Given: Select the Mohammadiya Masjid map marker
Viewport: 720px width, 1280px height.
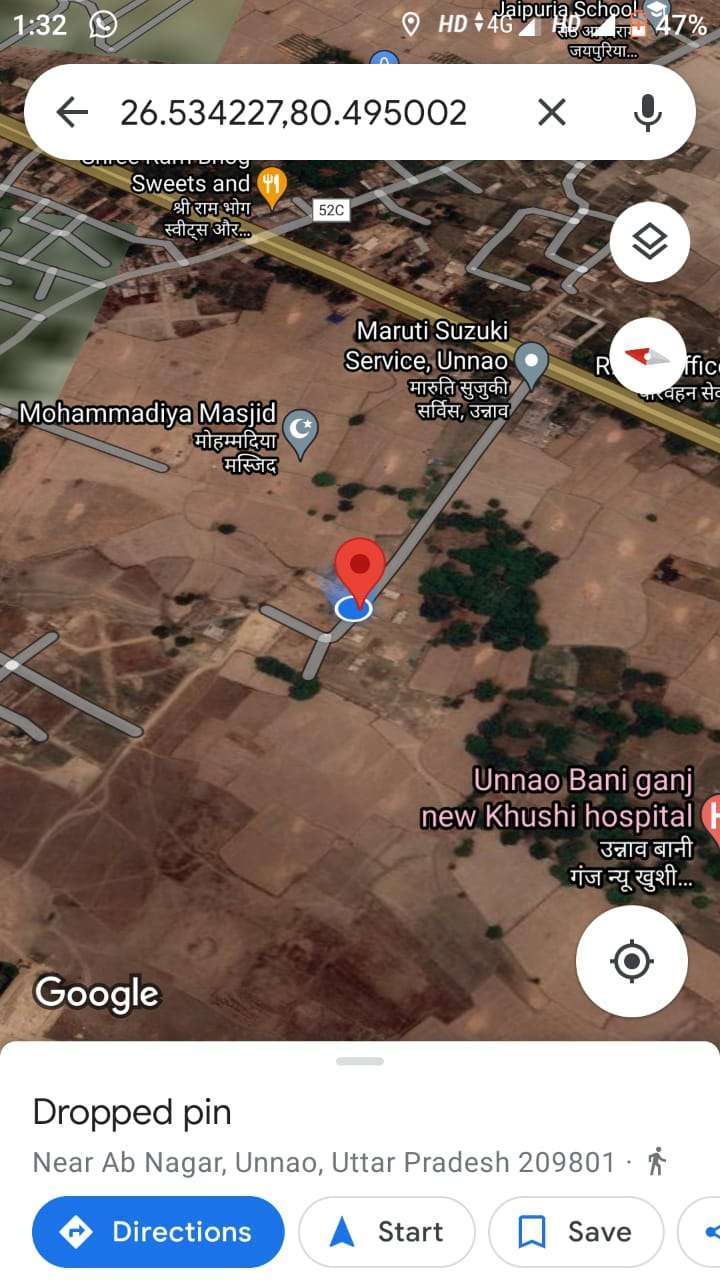Looking at the screenshot, I should pyautogui.click(x=300, y=429).
